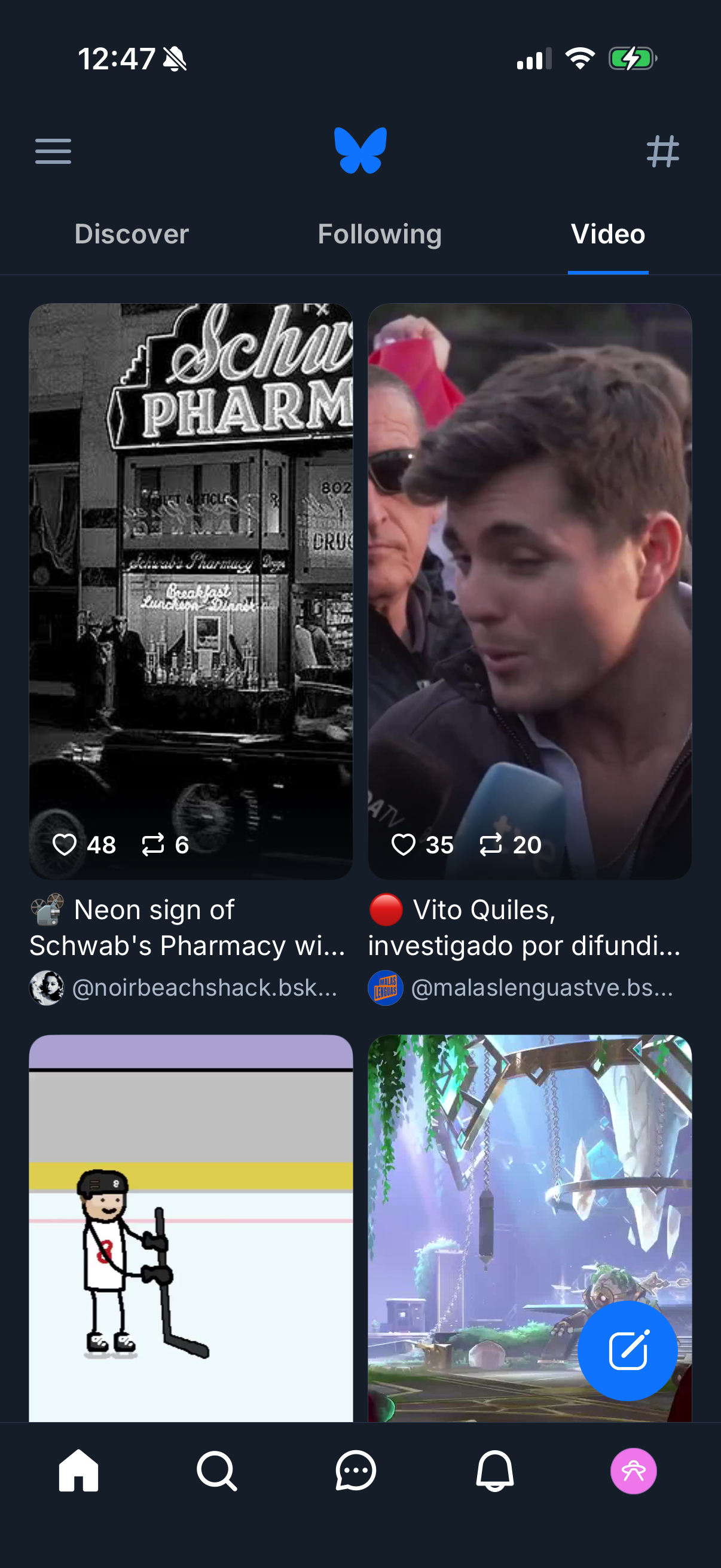
Task: Open the Notifications bell
Action: point(494,1471)
